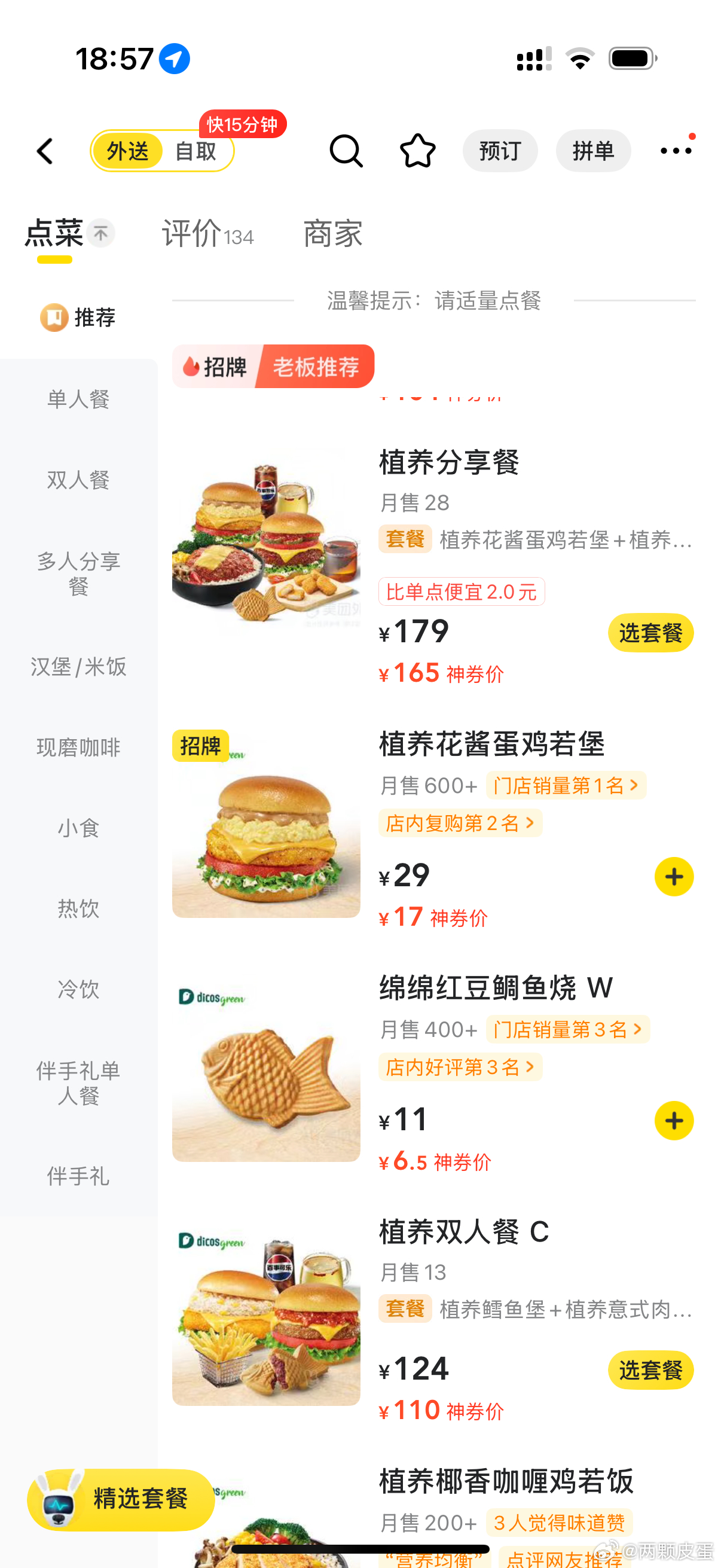Start a group order with 拼单
721x1568 pixels.
(592, 151)
